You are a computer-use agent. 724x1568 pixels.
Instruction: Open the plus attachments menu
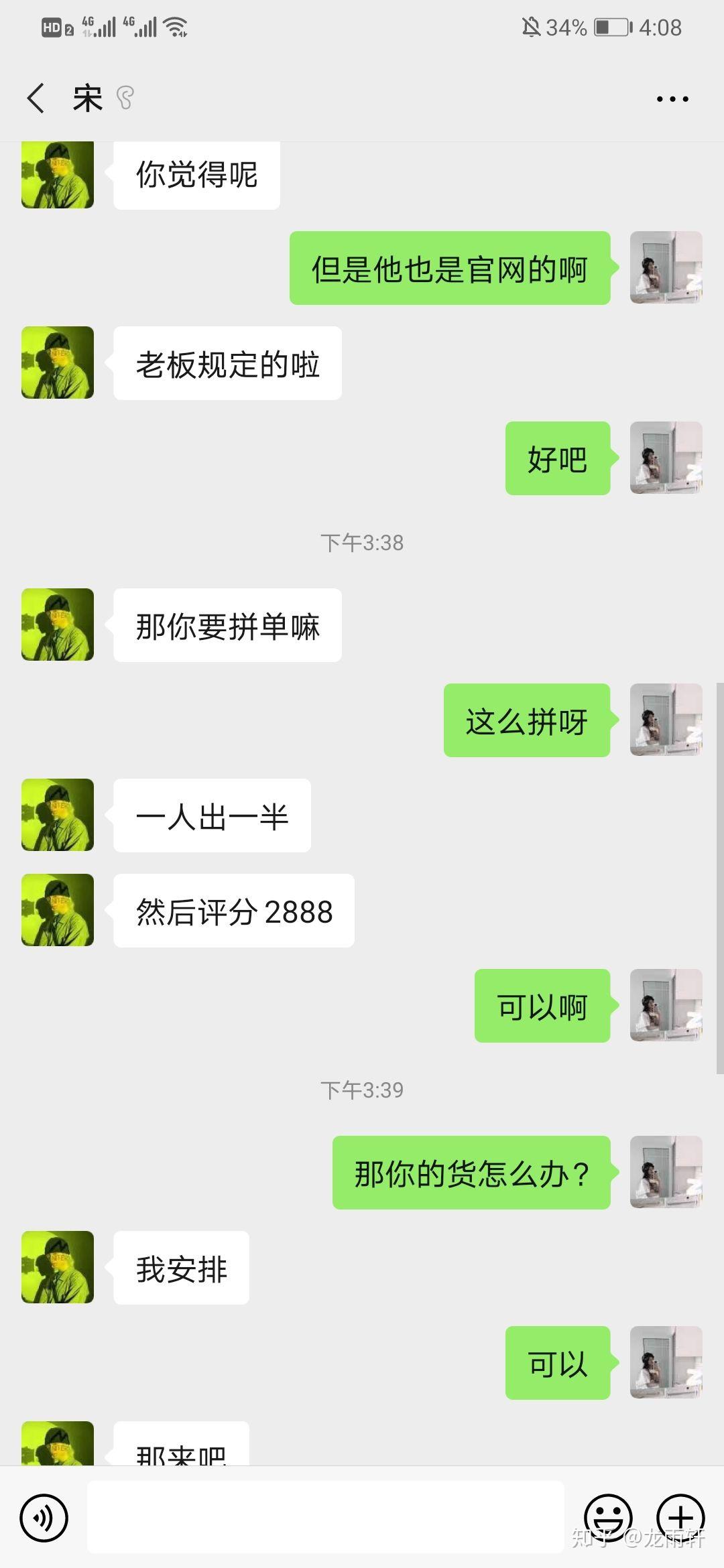coord(680,1518)
